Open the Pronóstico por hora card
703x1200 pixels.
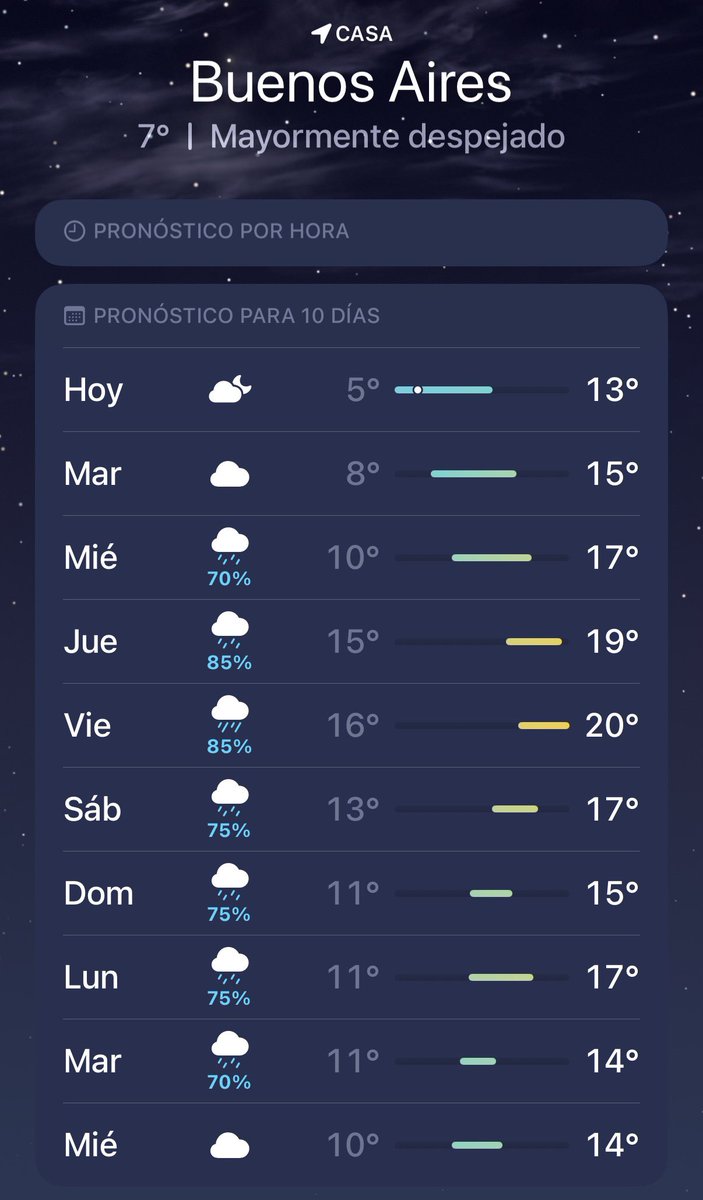[x=351, y=232]
